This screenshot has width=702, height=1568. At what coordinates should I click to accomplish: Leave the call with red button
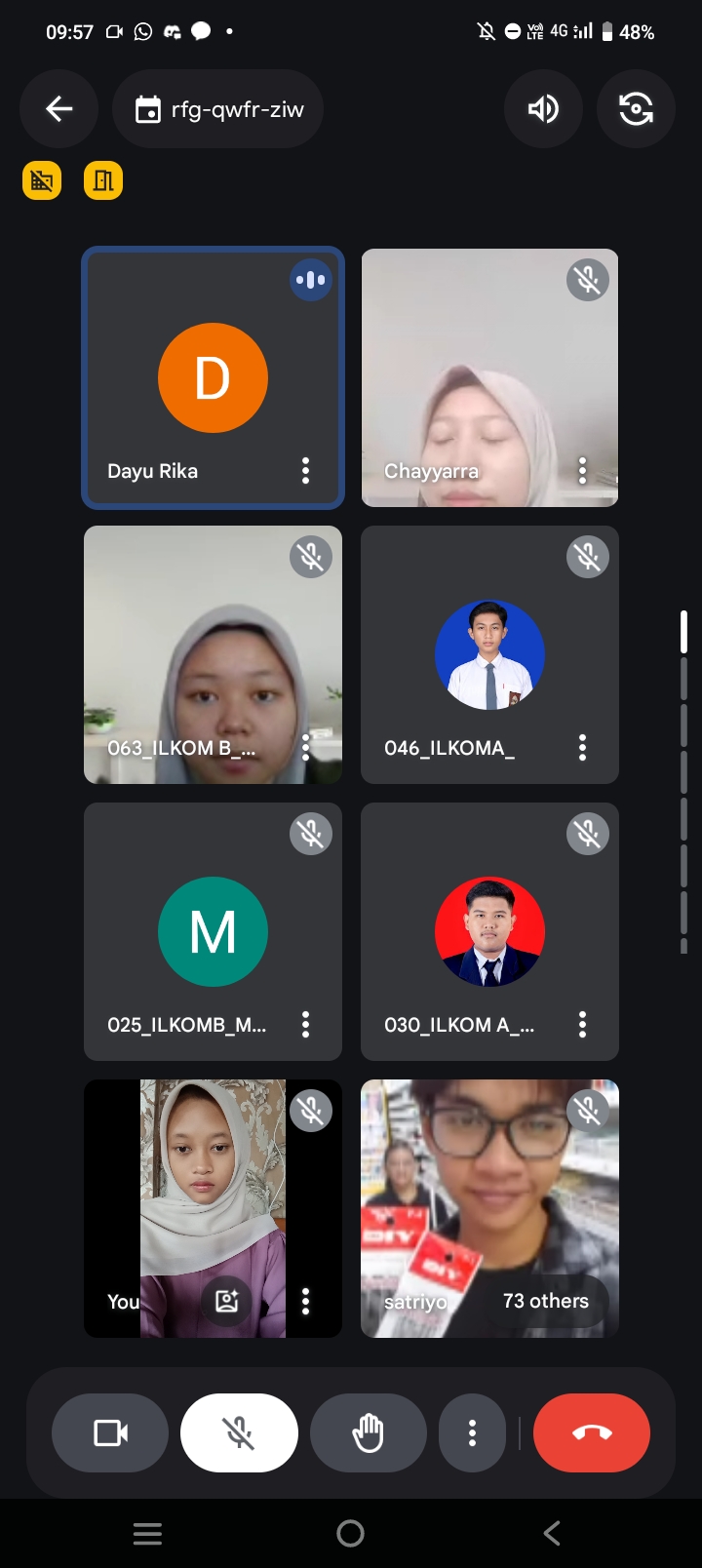(x=592, y=1432)
